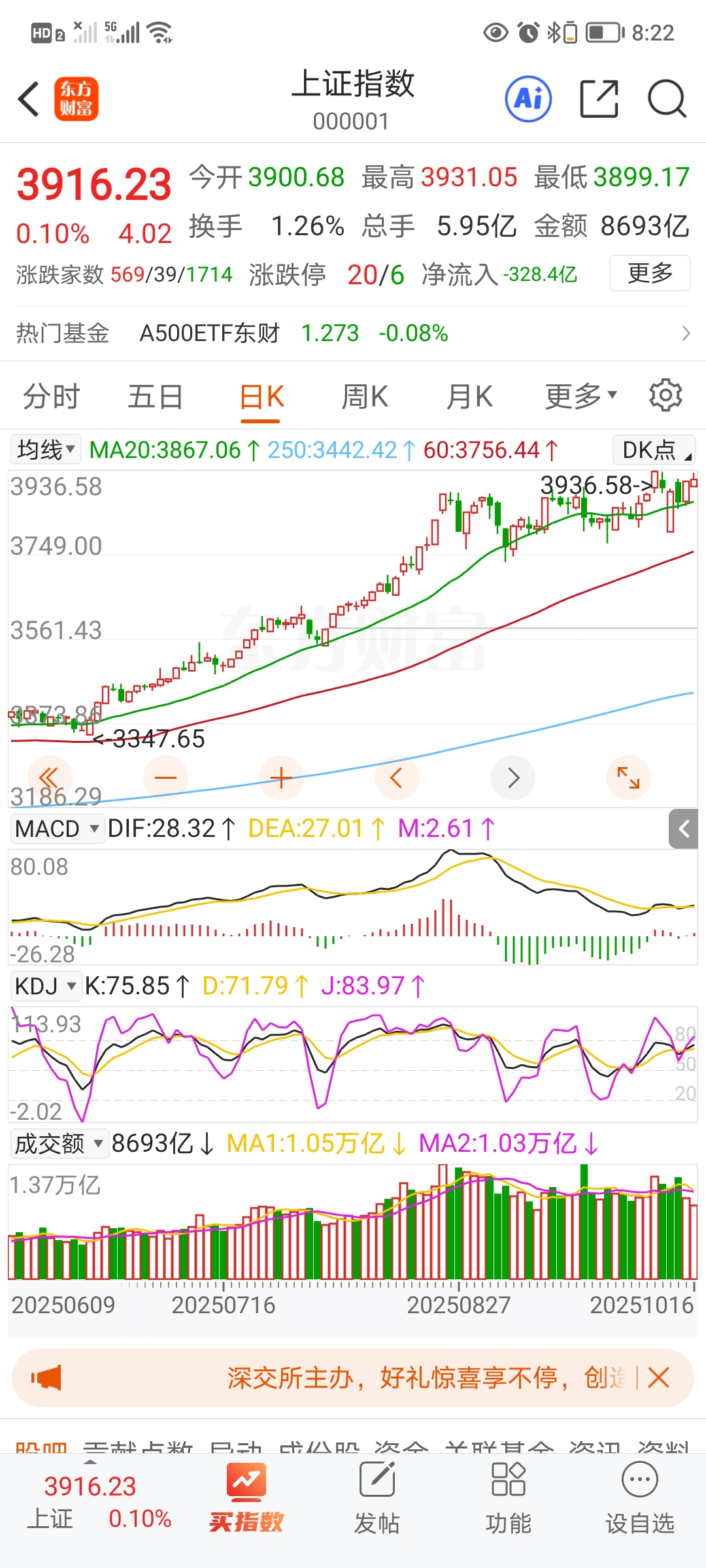Change the MACD indicator dropdown
Screen dimensions: 706x1568
coord(58,829)
